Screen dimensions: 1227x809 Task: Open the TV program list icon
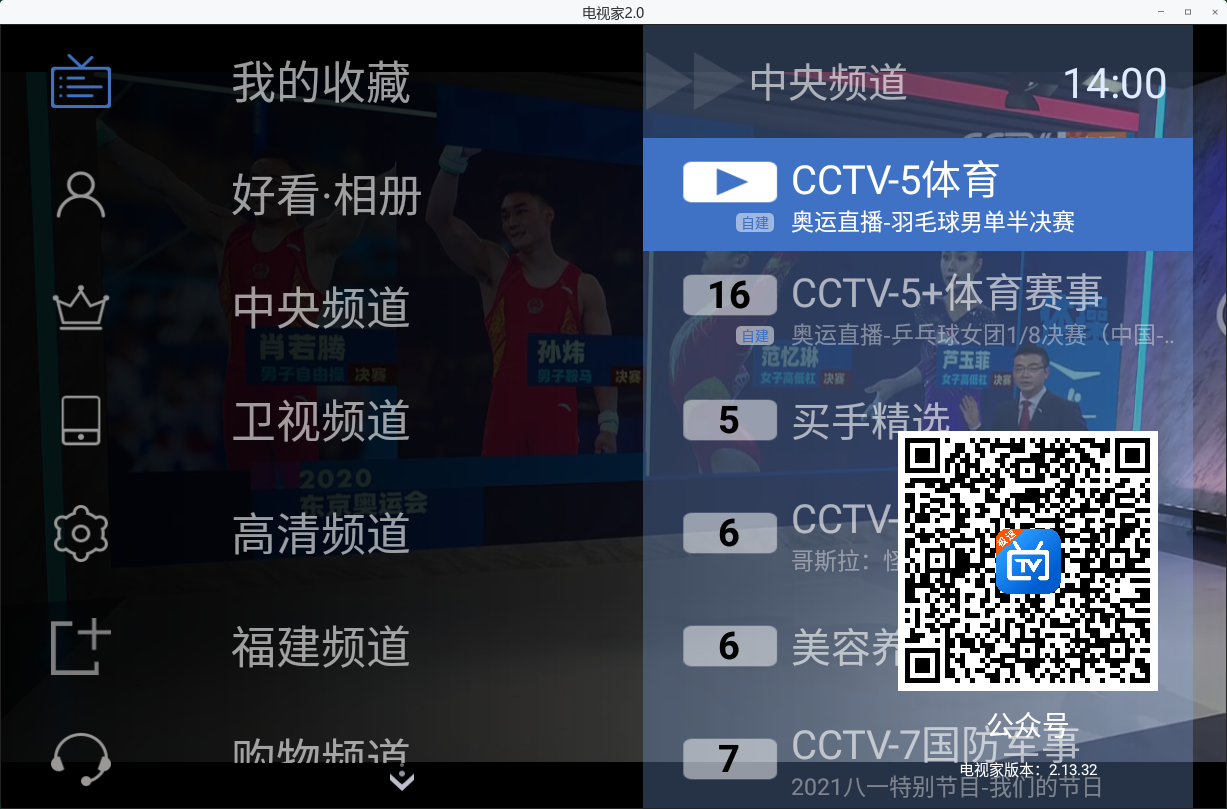(x=81, y=82)
